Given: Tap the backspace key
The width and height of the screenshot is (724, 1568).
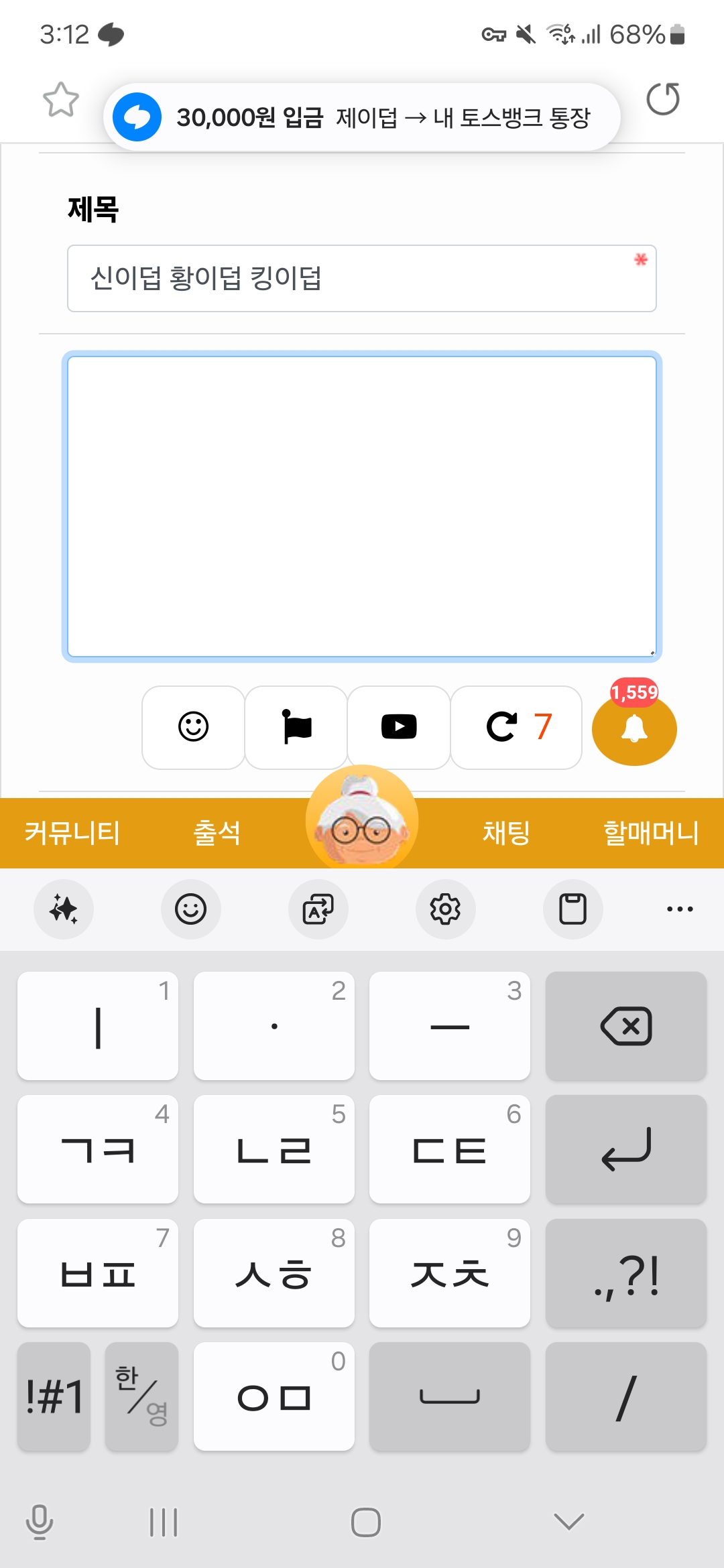Looking at the screenshot, I should click(626, 1026).
